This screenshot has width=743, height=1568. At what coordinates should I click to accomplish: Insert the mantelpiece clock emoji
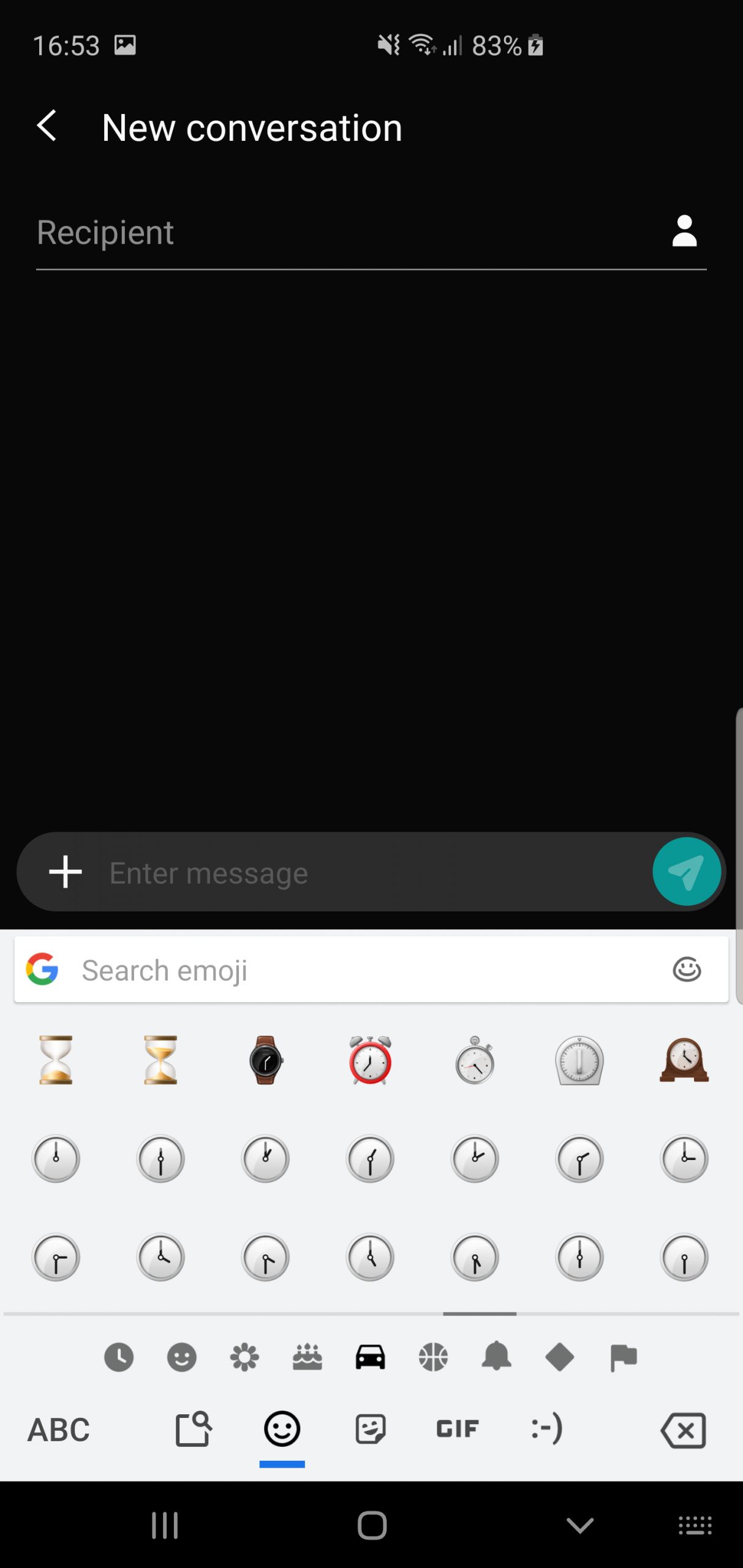684,1060
